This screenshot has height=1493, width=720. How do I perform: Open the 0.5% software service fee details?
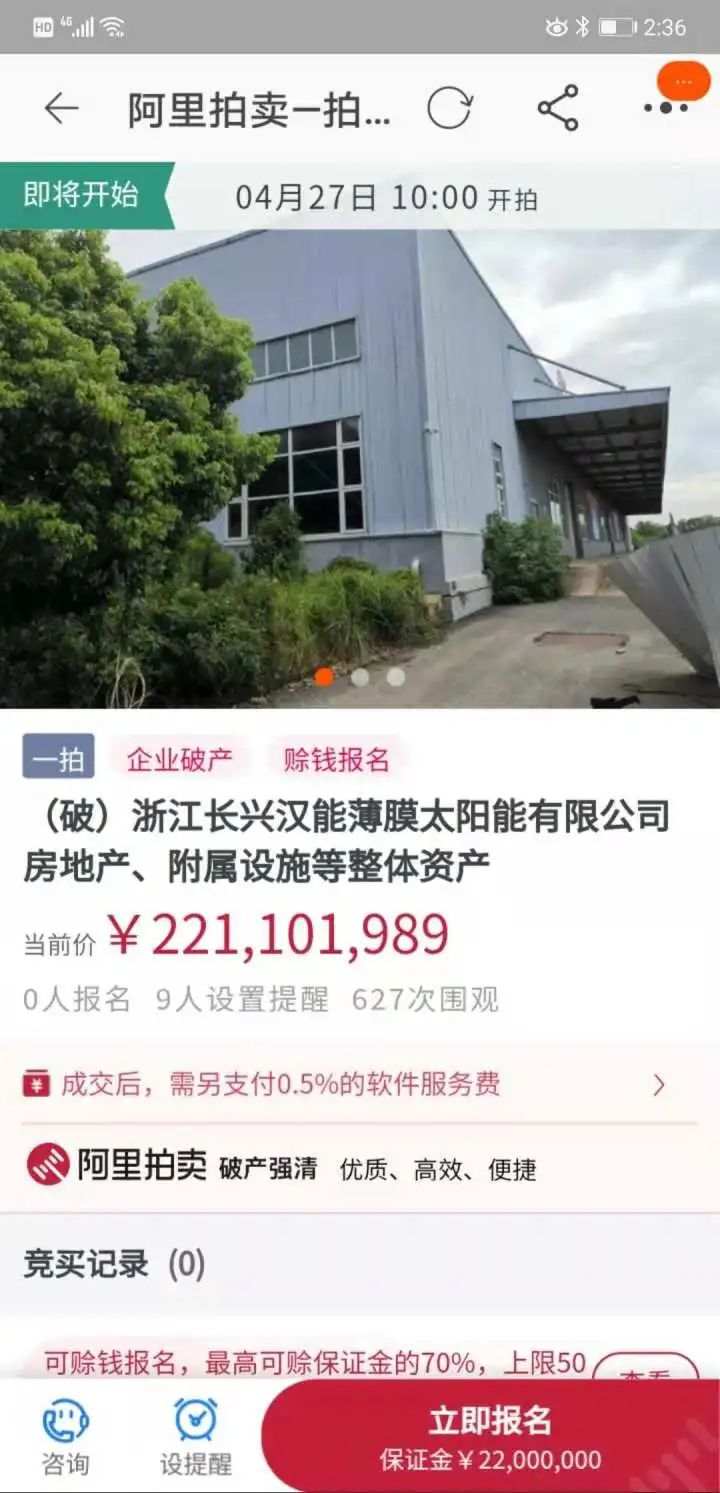click(360, 1085)
